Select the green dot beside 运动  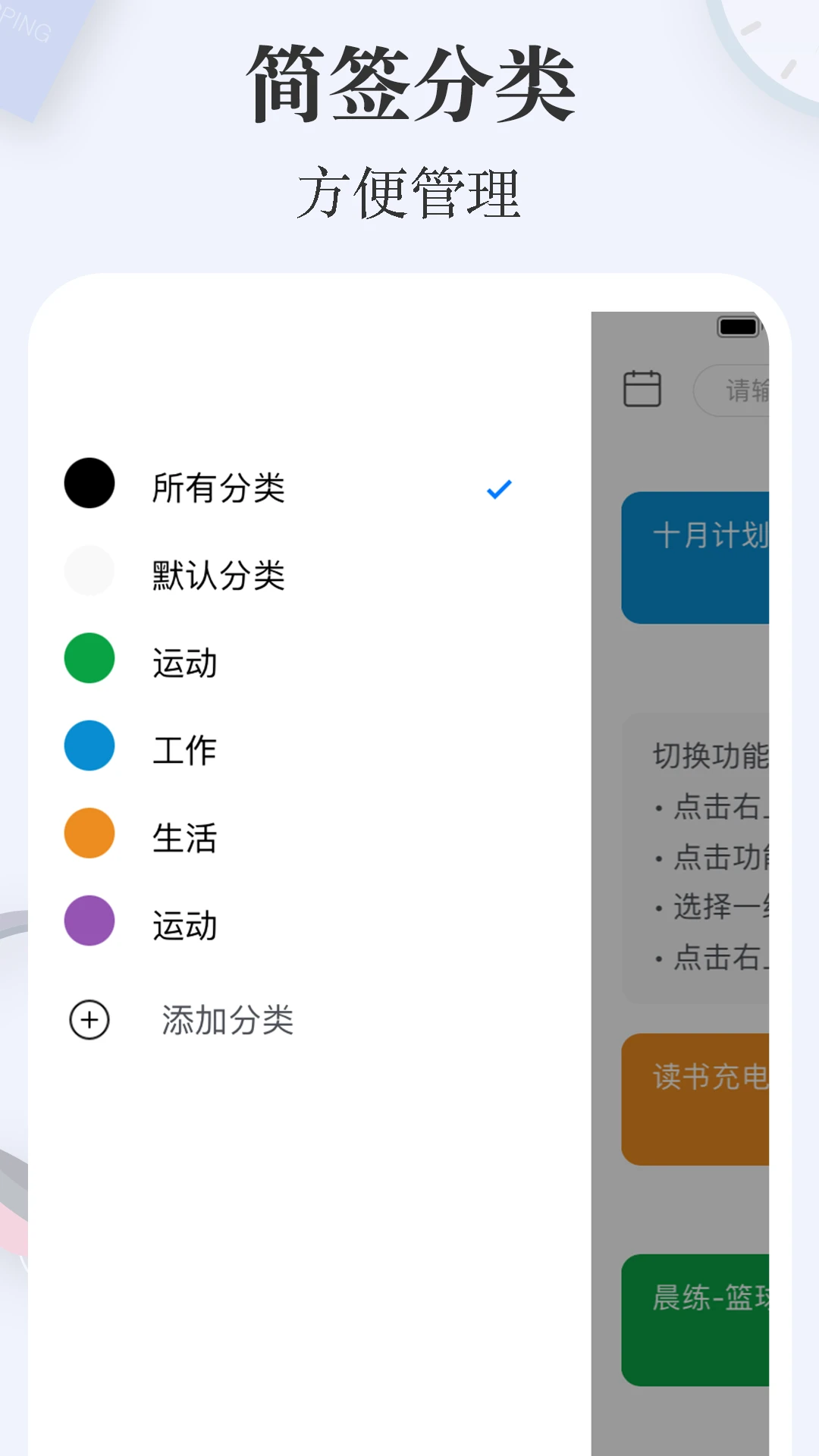[x=89, y=658]
